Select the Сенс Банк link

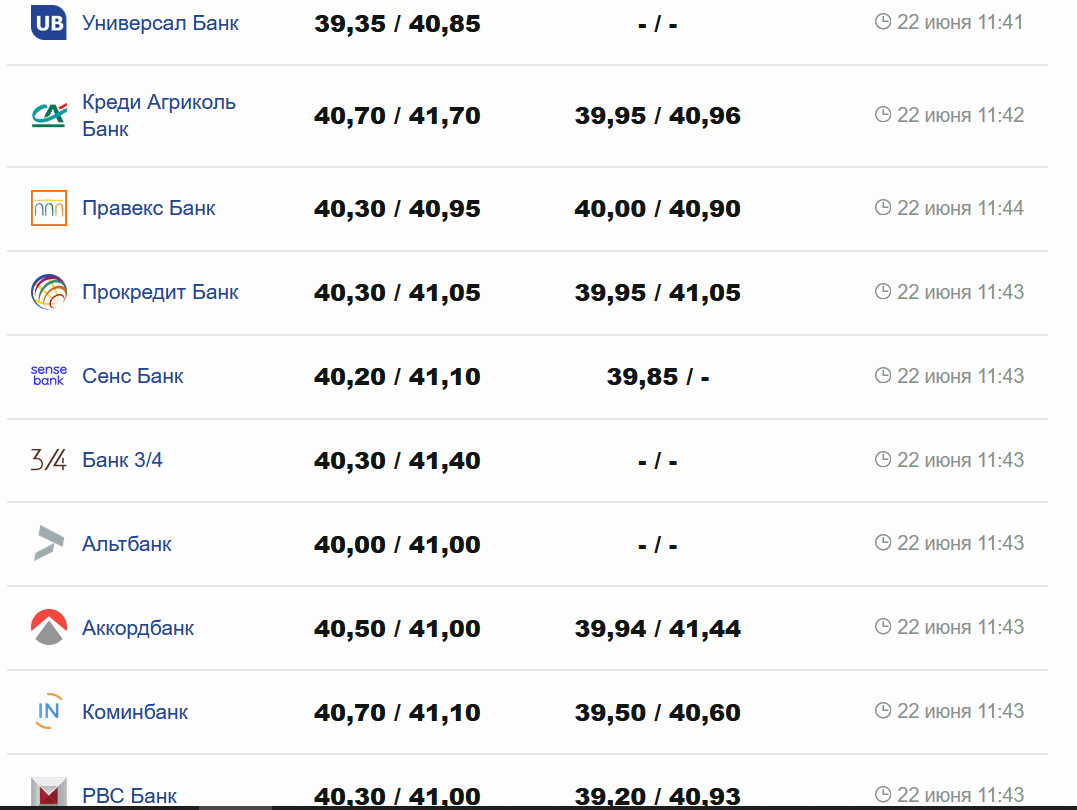pyautogui.click(x=133, y=376)
